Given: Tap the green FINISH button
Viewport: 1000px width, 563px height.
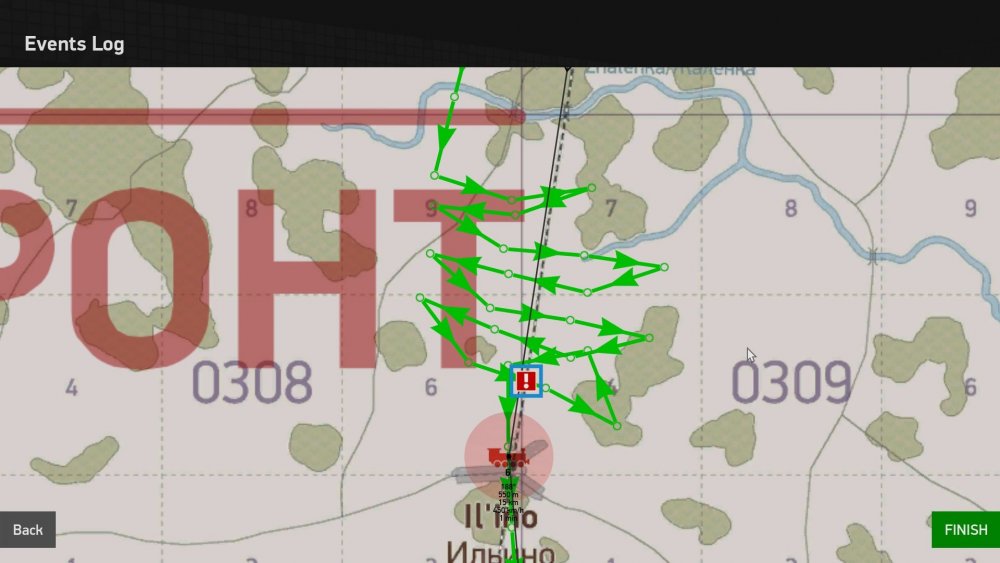Looking at the screenshot, I should tap(965, 529).
